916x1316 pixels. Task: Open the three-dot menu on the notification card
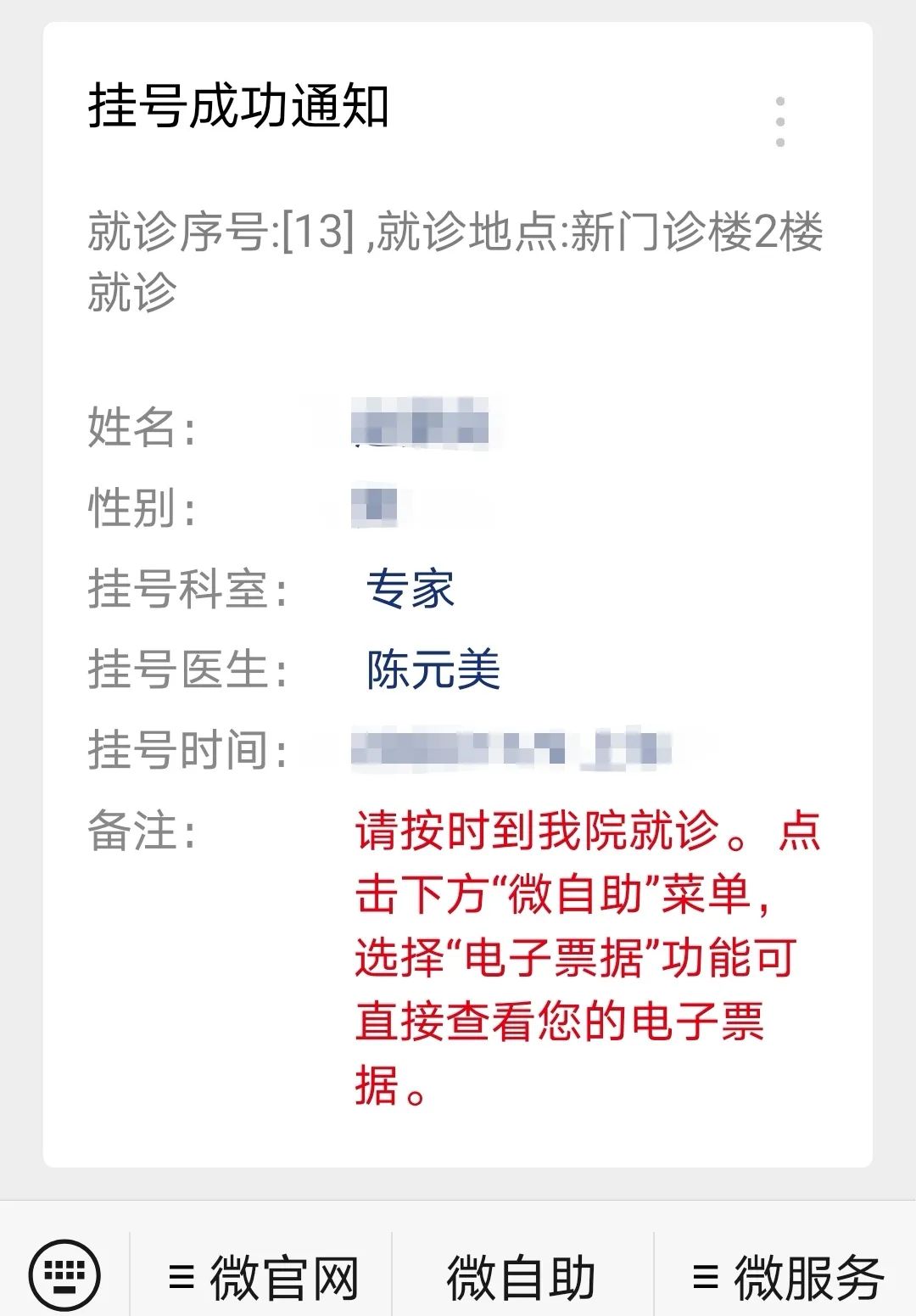779,122
